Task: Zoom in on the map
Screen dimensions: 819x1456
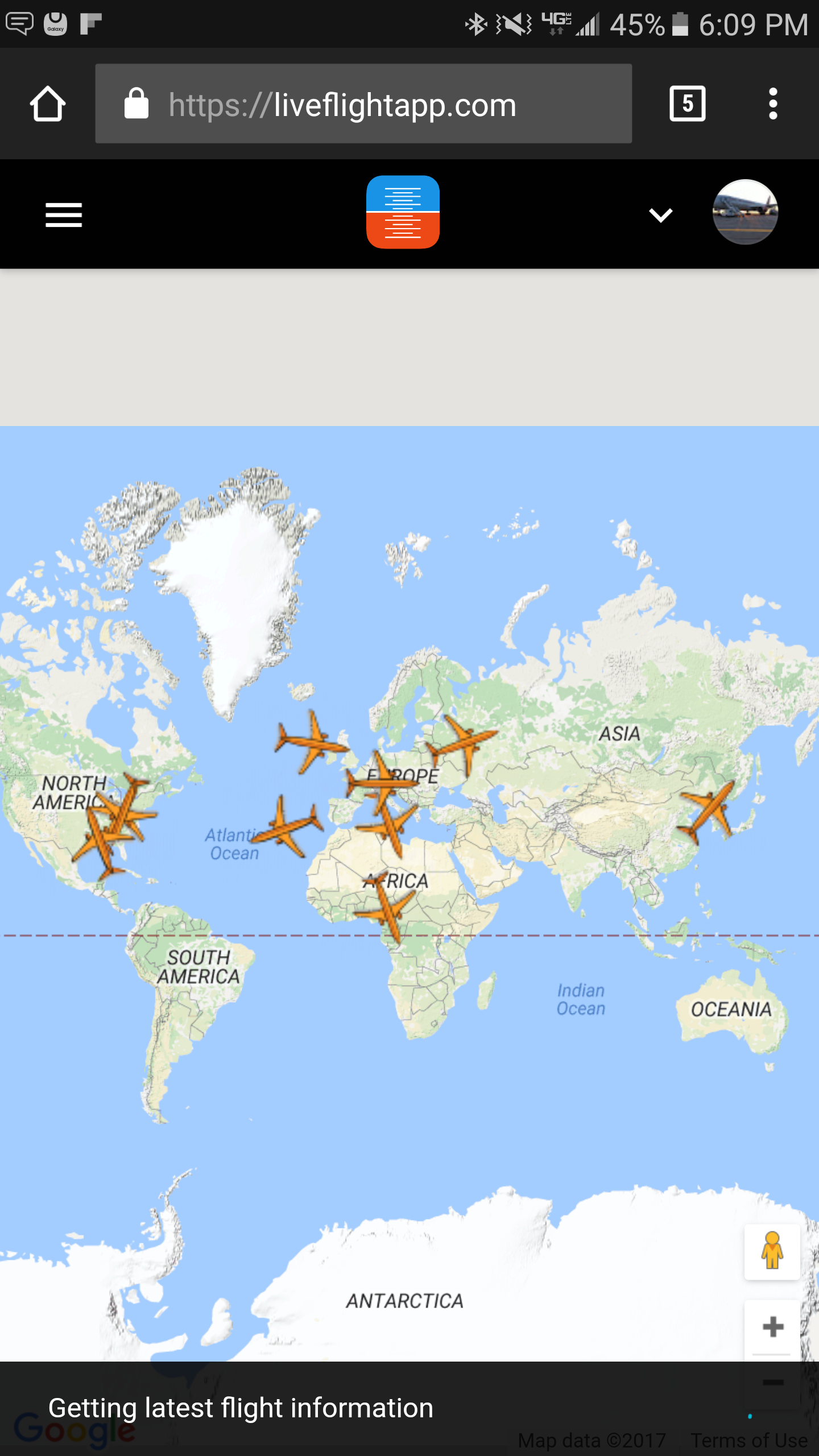Action: click(772, 1327)
